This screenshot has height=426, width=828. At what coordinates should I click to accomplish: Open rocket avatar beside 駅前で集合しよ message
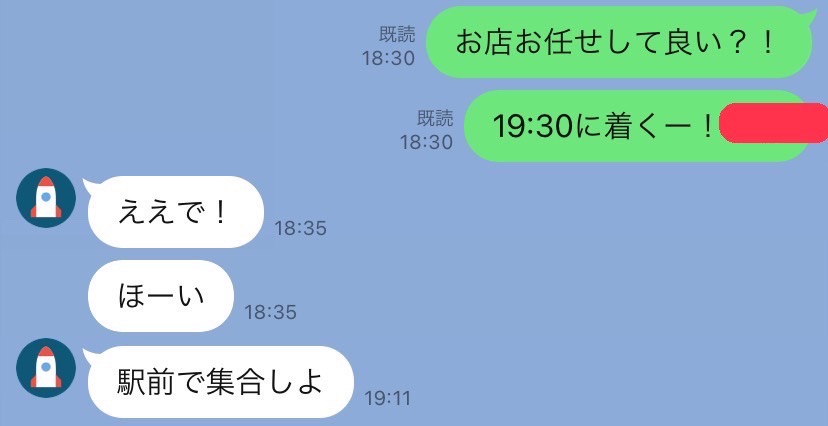click(46, 368)
